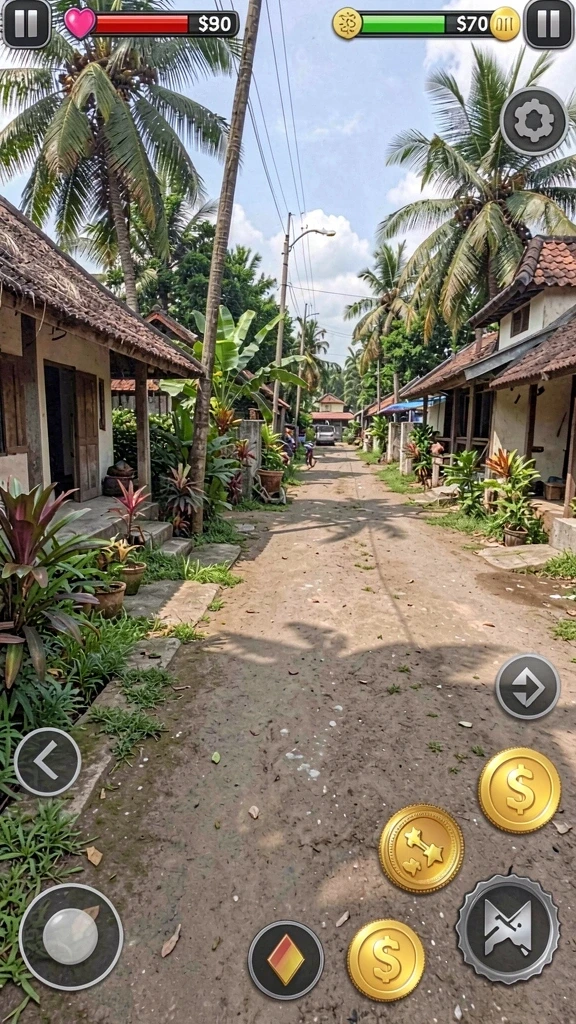Tap the gold dollar coin under right arrow
576x1024 pixels.
[x=520, y=790]
